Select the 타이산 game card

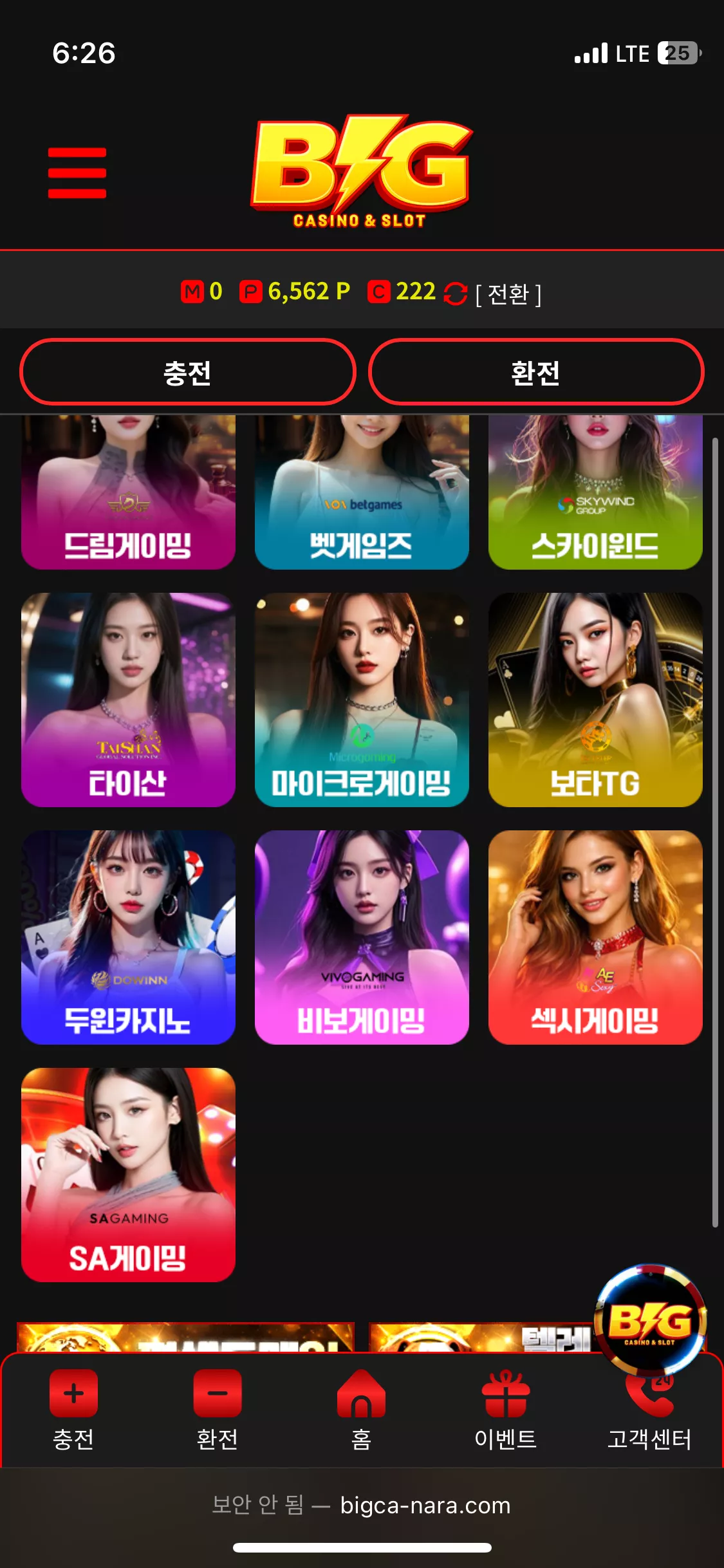click(x=128, y=700)
